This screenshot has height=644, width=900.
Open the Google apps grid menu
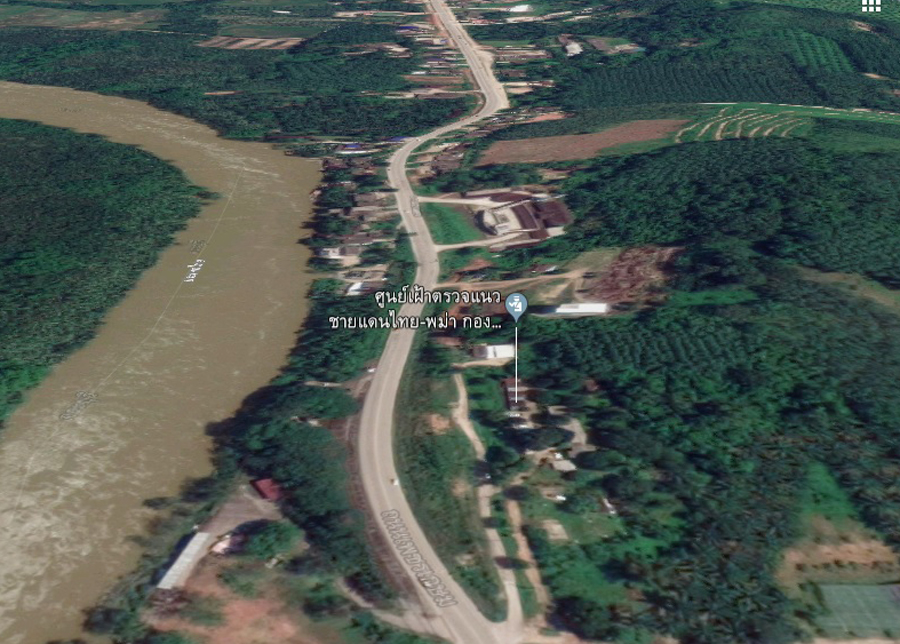pos(871,5)
